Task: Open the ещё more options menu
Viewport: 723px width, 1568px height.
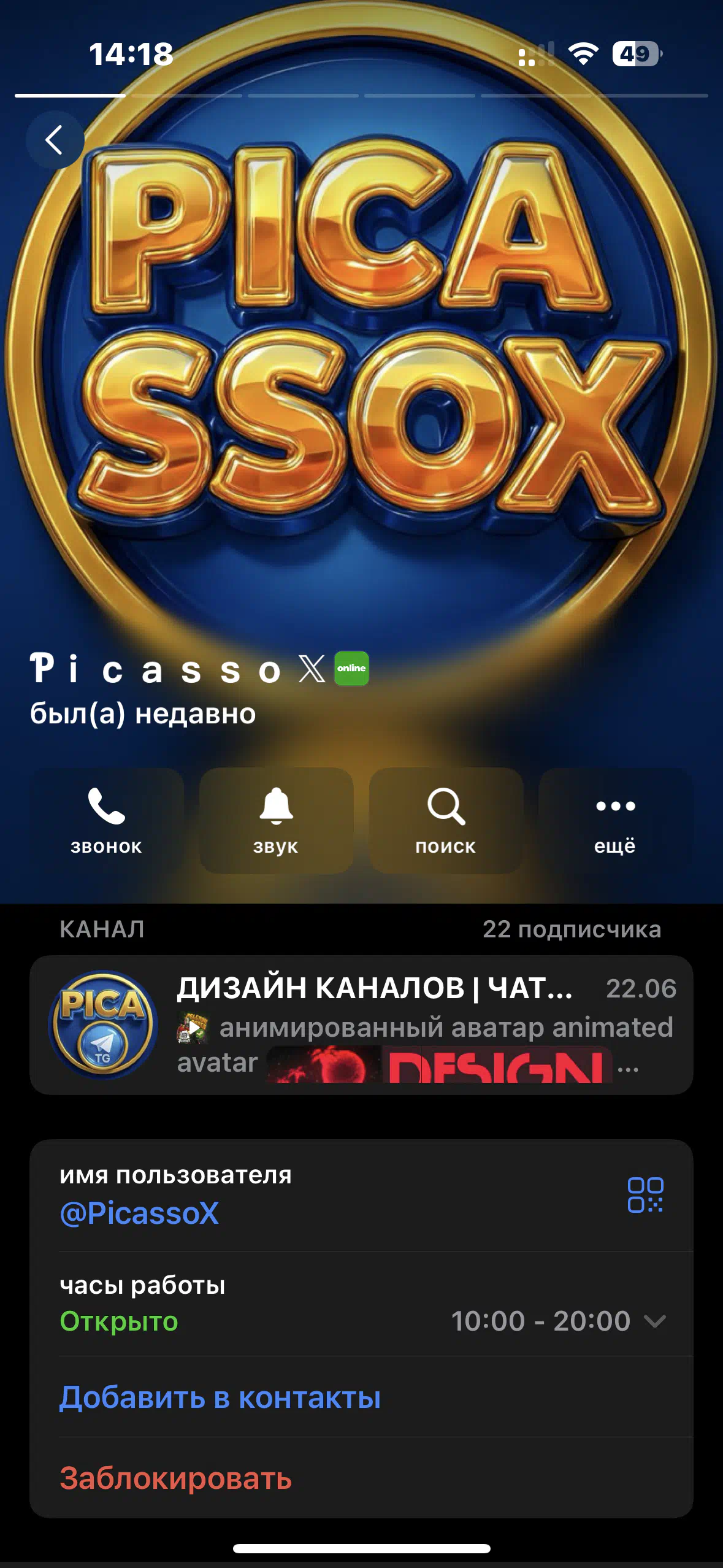Action: [x=616, y=820]
